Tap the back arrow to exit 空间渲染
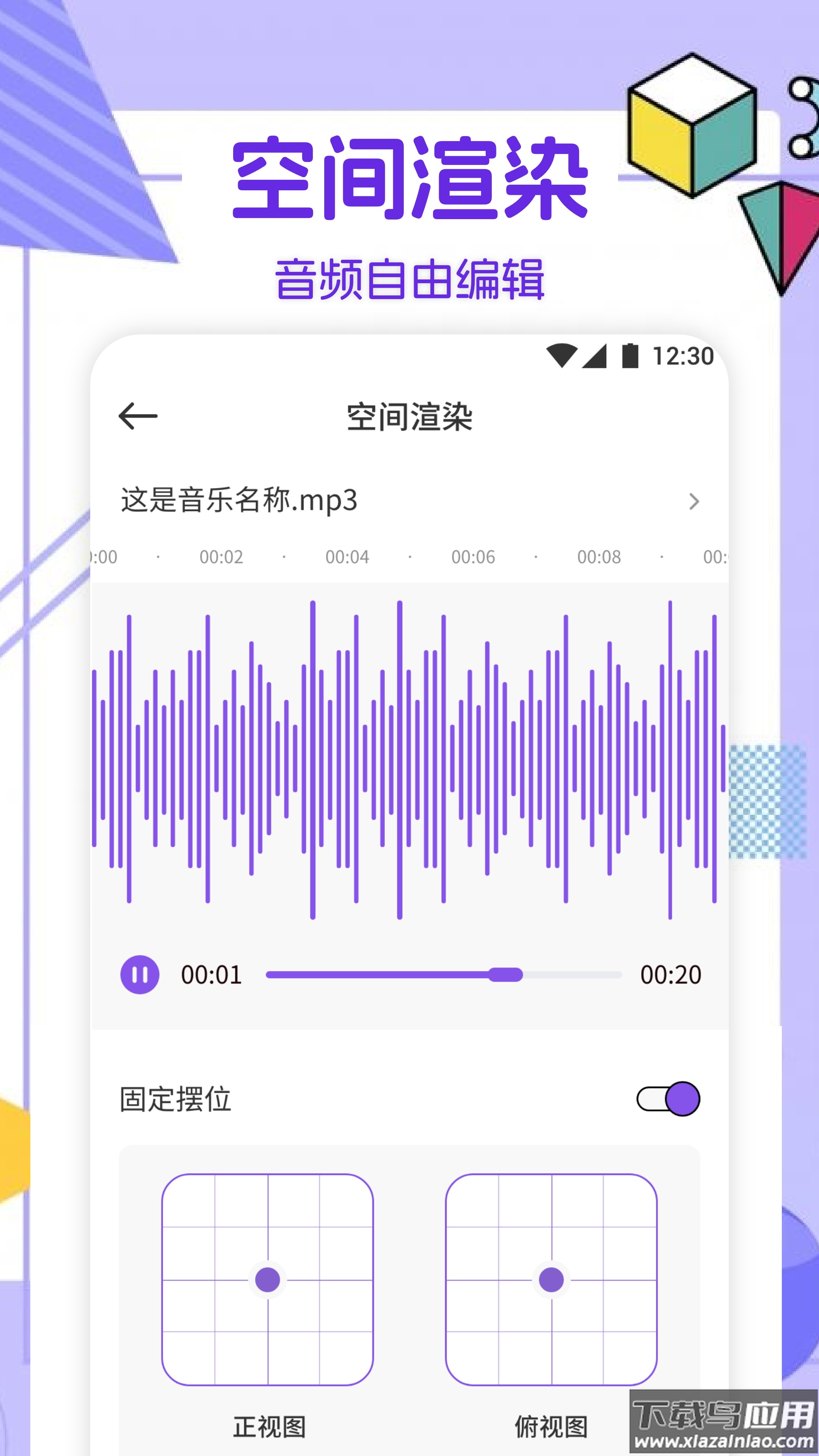This screenshot has width=819, height=1456. pos(138,417)
